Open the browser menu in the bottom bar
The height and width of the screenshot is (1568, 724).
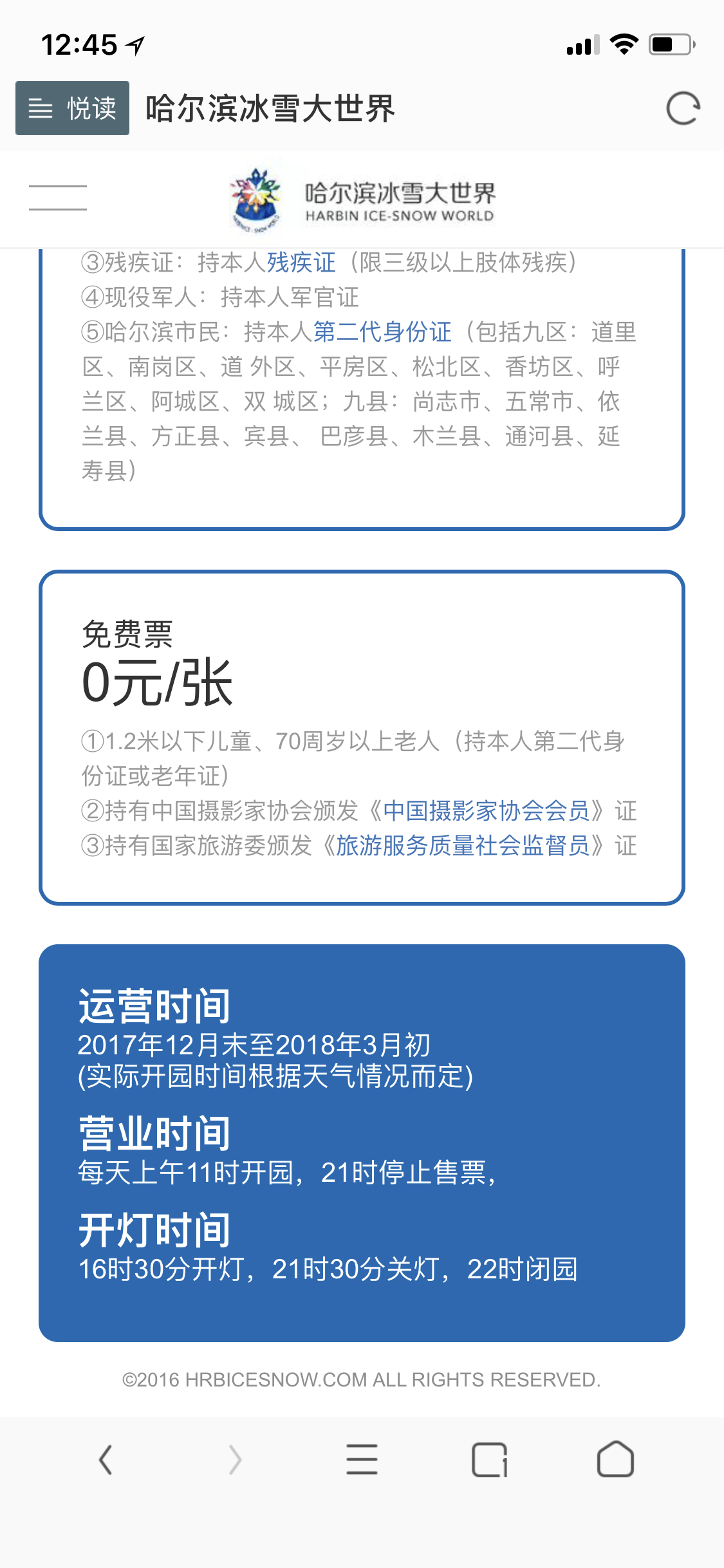pyautogui.click(x=362, y=1459)
